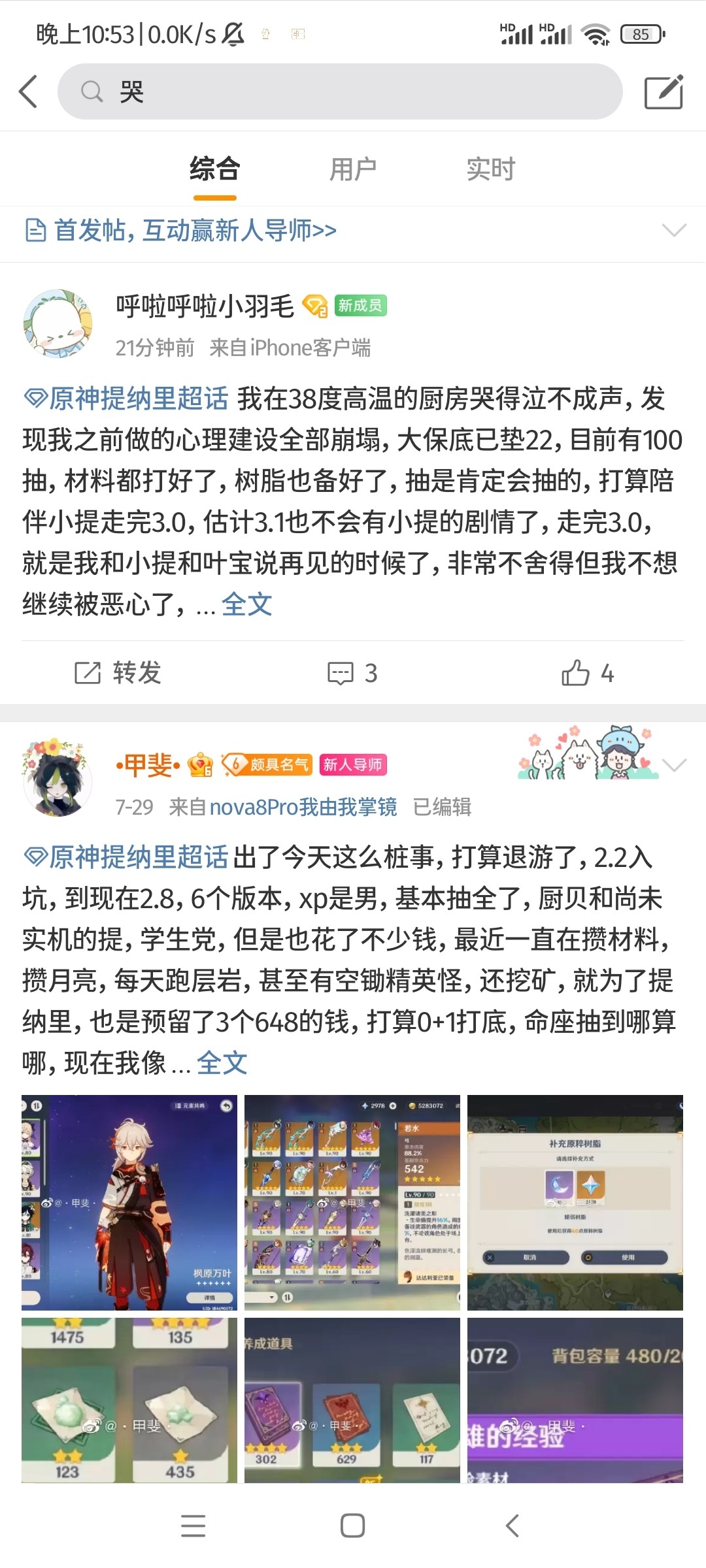The image size is (706, 1568).
Task: Repost 呼啦呼啦小羽毛's post via 转发
Action: pos(118,672)
